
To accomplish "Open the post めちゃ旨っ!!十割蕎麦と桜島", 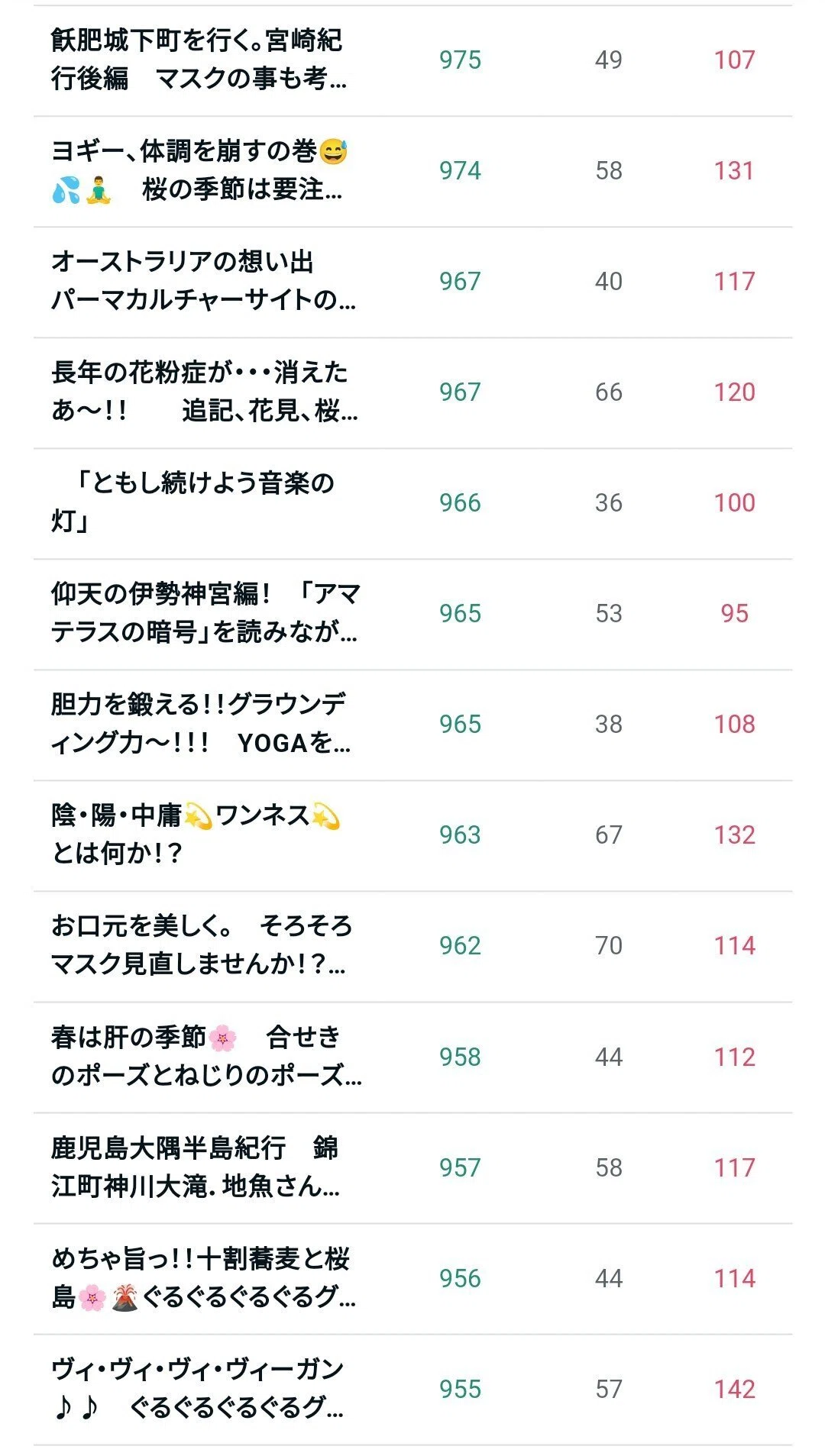I will click(203, 1278).
